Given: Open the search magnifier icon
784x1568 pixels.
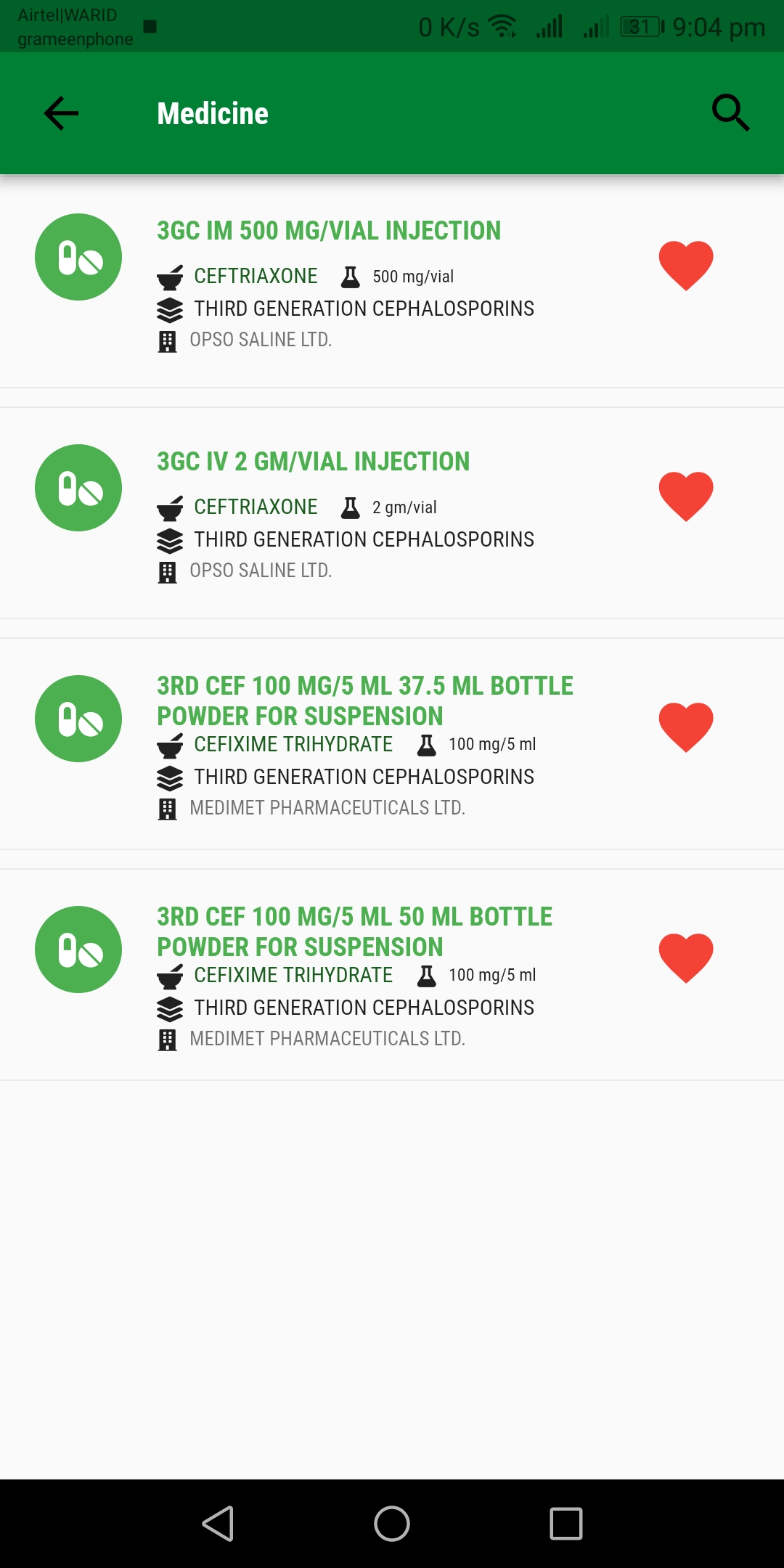Looking at the screenshot, I should coord(730,113).
